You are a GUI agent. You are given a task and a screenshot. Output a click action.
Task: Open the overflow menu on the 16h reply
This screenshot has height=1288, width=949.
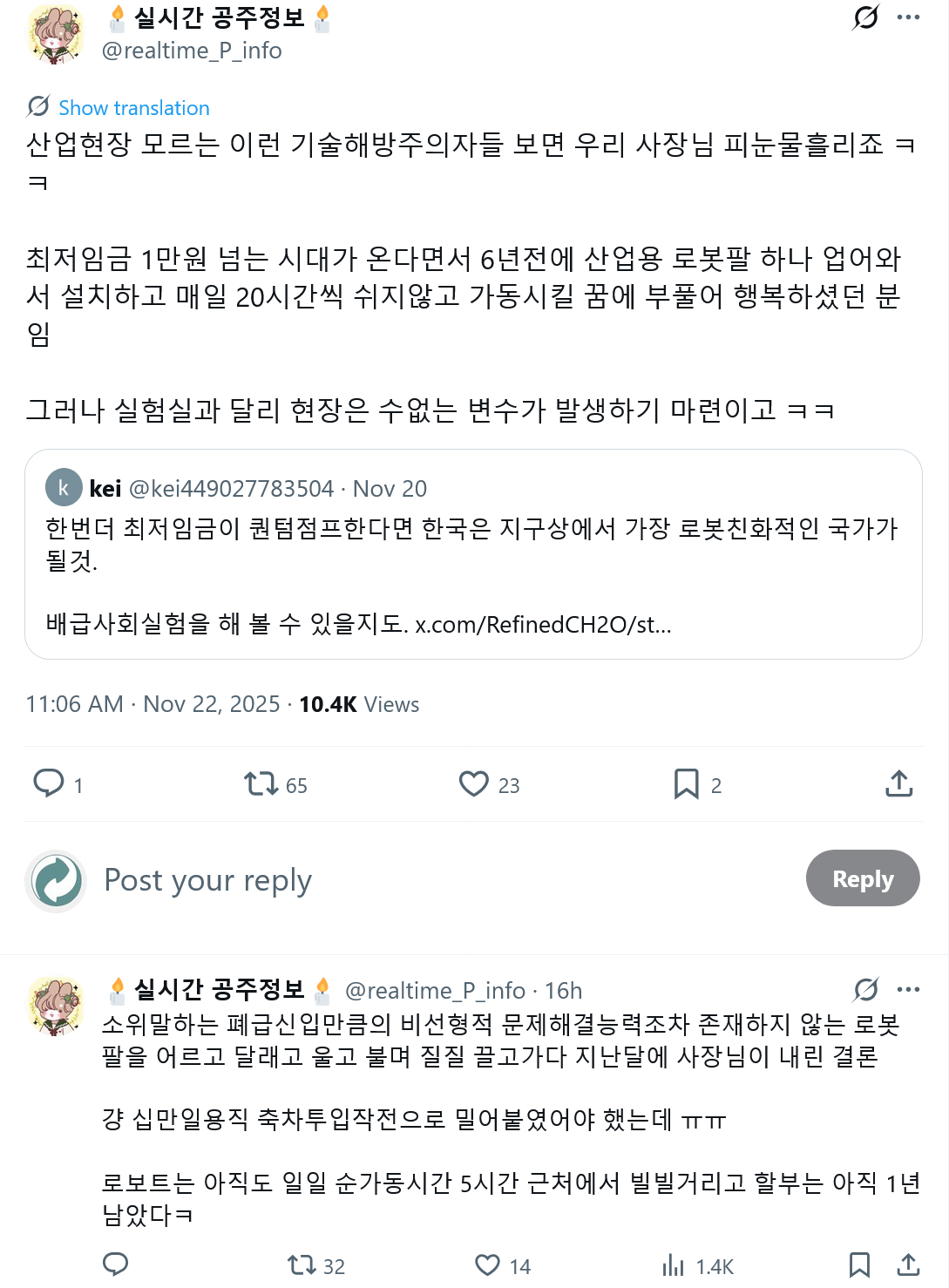pos(908,990)
